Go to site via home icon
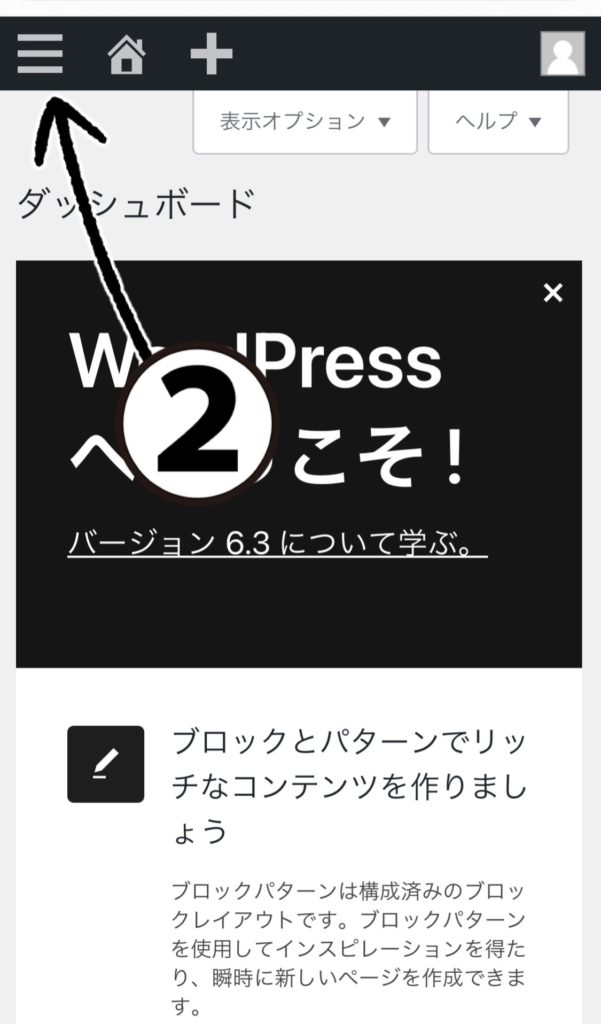The image size is (601, 1024). pyautogui.click(x=126, y=54)
